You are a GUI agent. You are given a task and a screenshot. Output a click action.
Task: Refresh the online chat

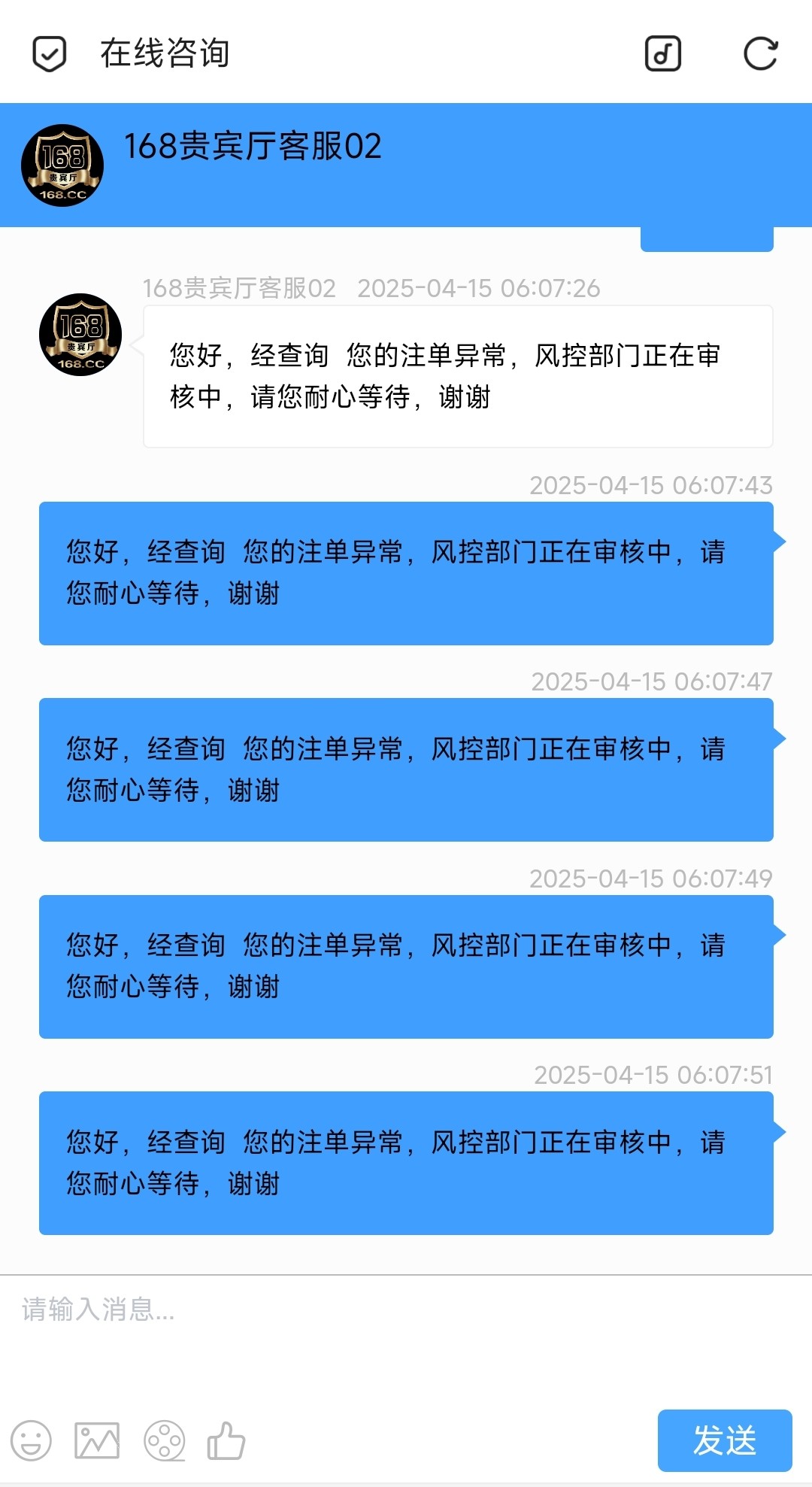coord(760,53)
